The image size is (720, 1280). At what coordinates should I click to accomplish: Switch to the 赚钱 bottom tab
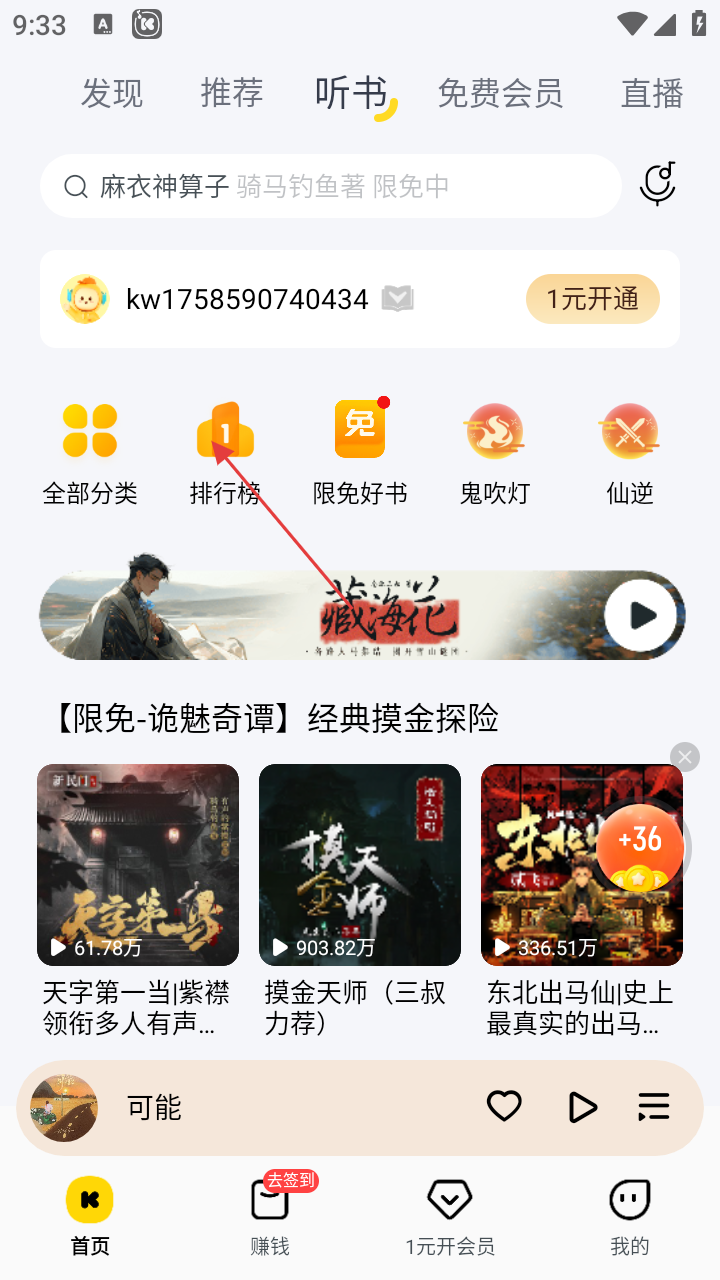(270, 1214)
